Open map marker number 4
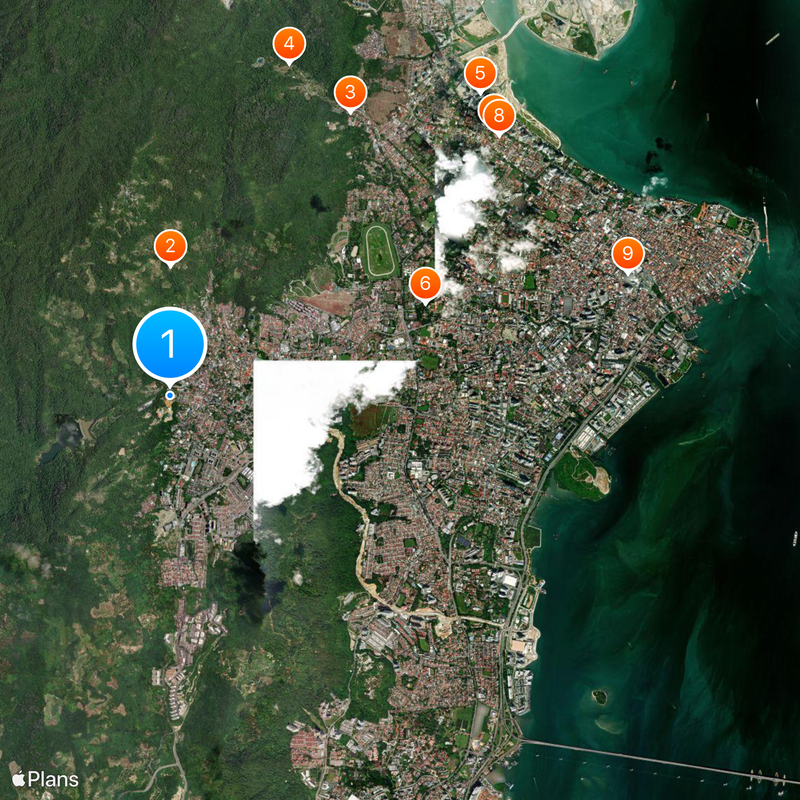Viewport: 800px width, 800px height. point(289,44)
